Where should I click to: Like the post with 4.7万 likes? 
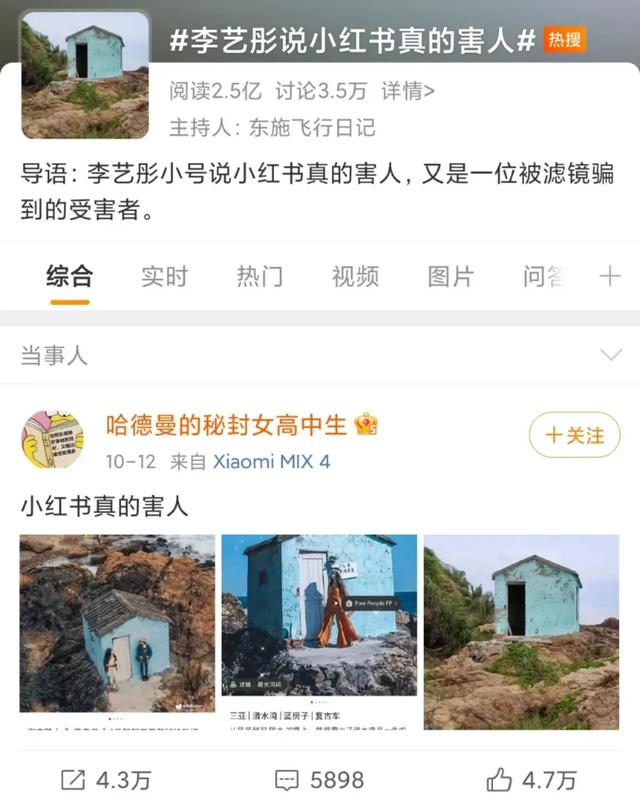[533, 779]
